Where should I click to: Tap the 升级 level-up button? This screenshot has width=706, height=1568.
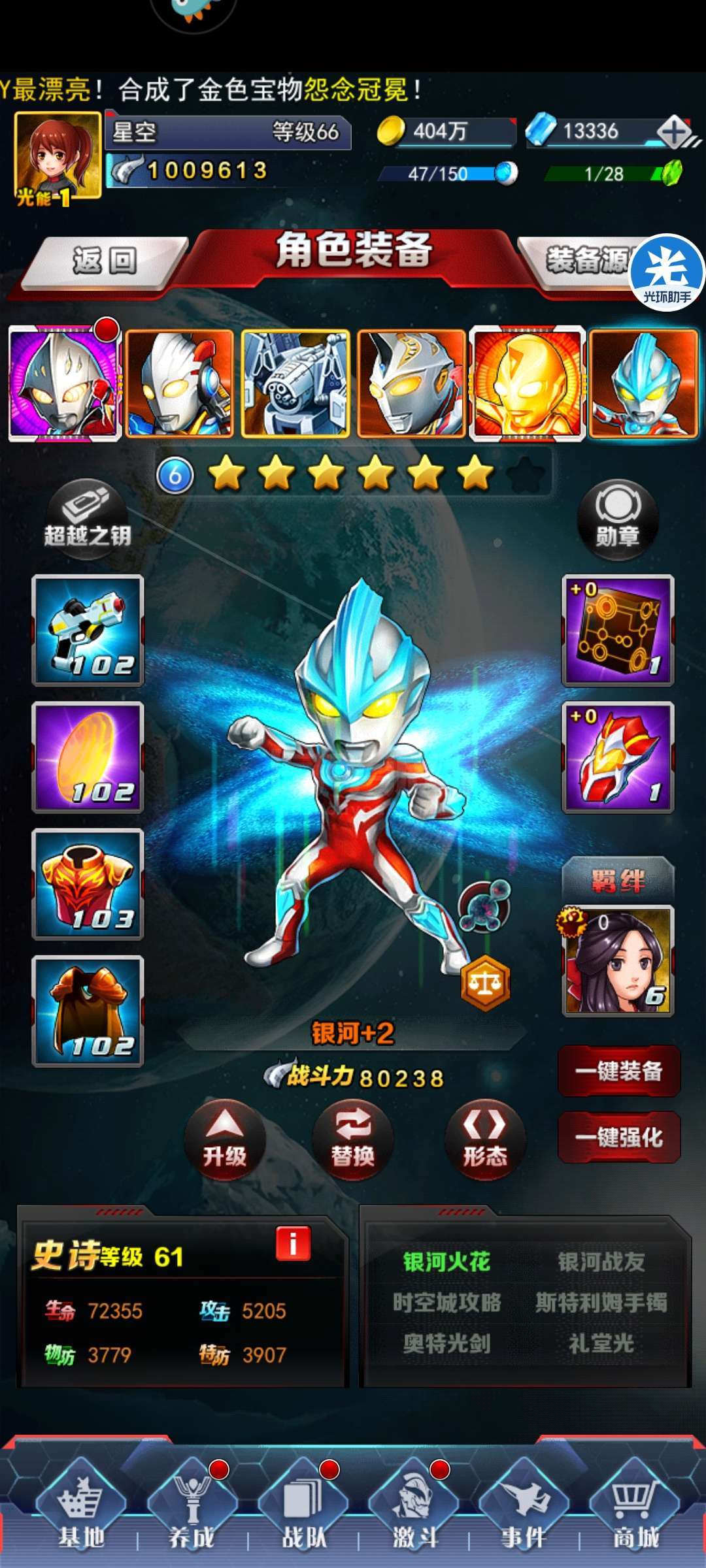pos(225,1139)
